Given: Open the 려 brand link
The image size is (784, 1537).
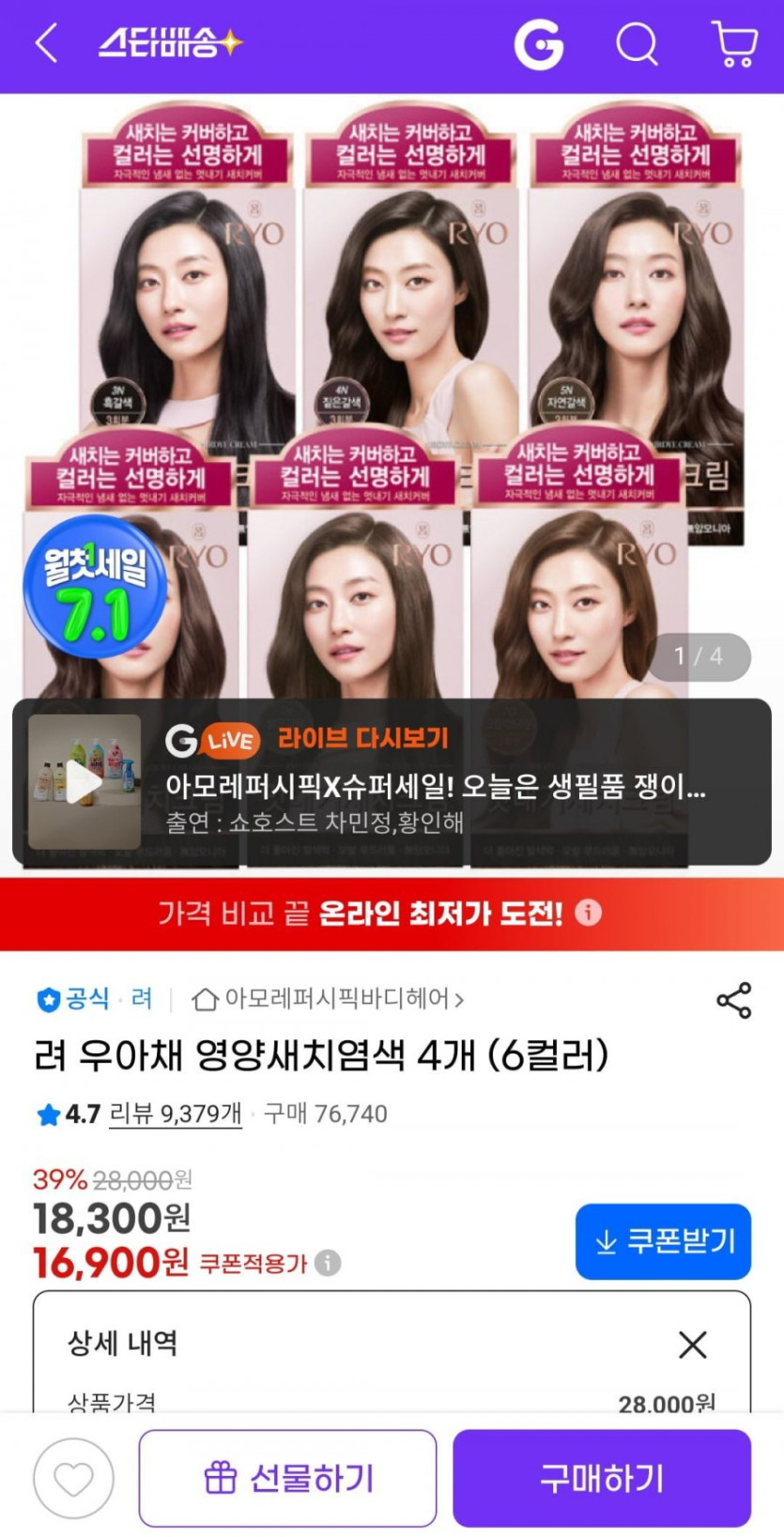Looking at the screenshot, I should point(141,999).
